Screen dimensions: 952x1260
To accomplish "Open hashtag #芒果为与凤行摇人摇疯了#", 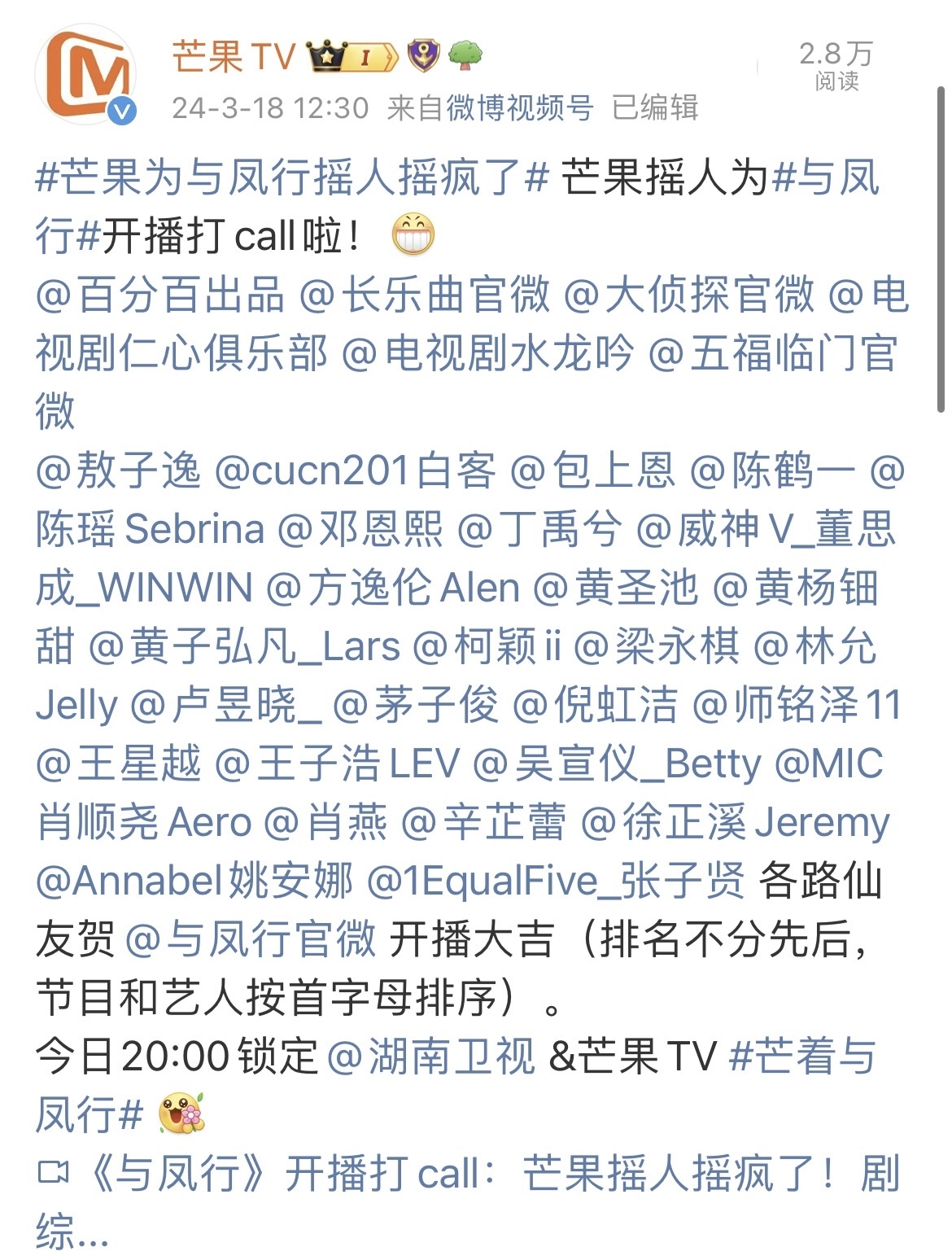I will click(x=292, y=177).
